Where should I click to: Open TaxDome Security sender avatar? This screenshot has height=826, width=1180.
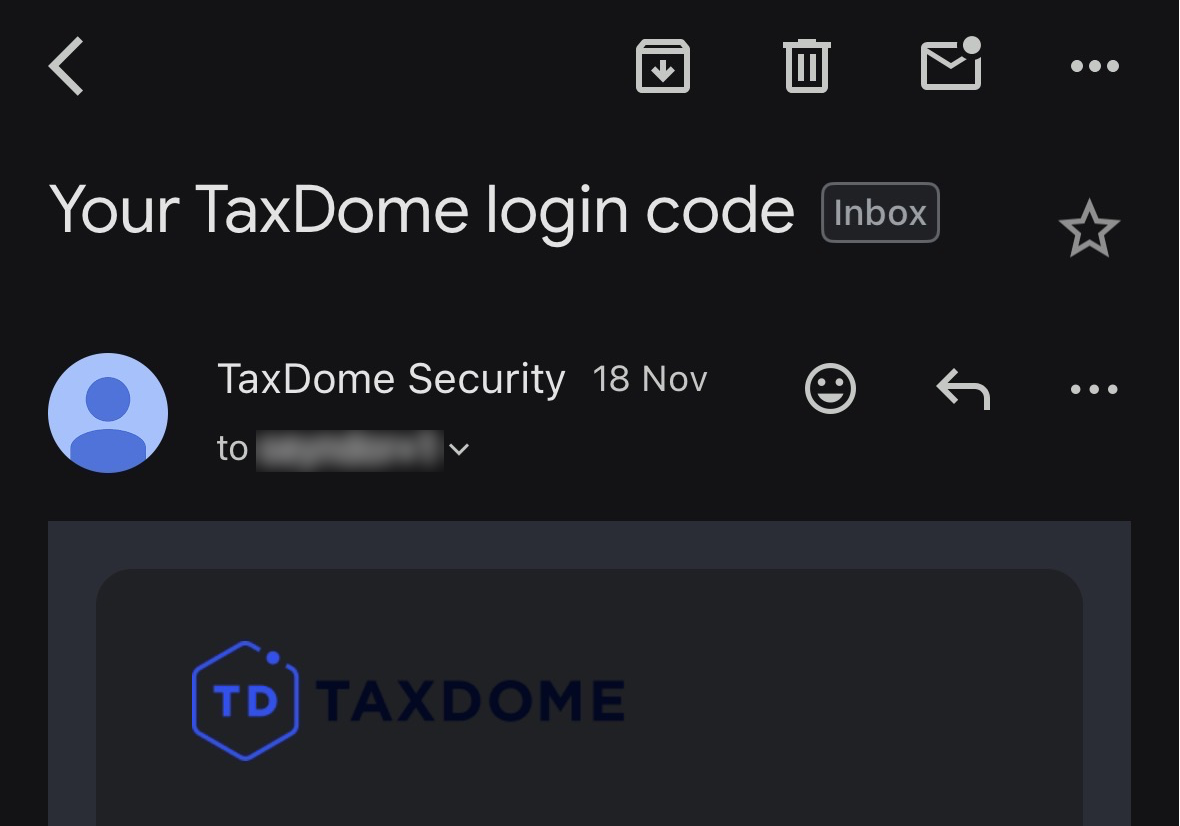tap(108, 413)
